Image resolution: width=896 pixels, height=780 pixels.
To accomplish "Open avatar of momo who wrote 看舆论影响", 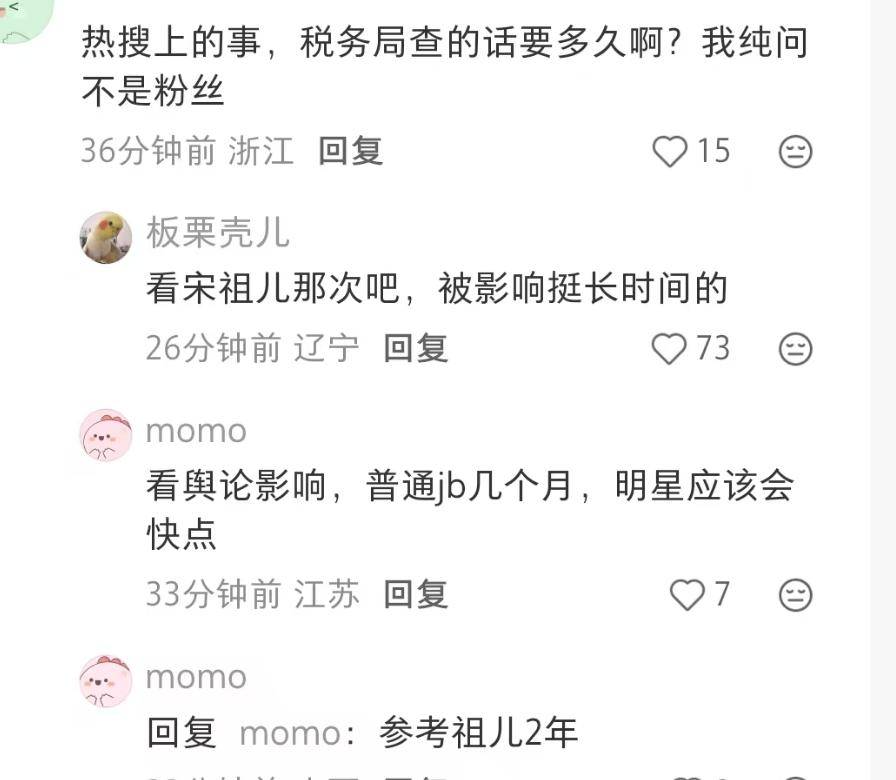I will pyautogui.click(x=106, y=435).
